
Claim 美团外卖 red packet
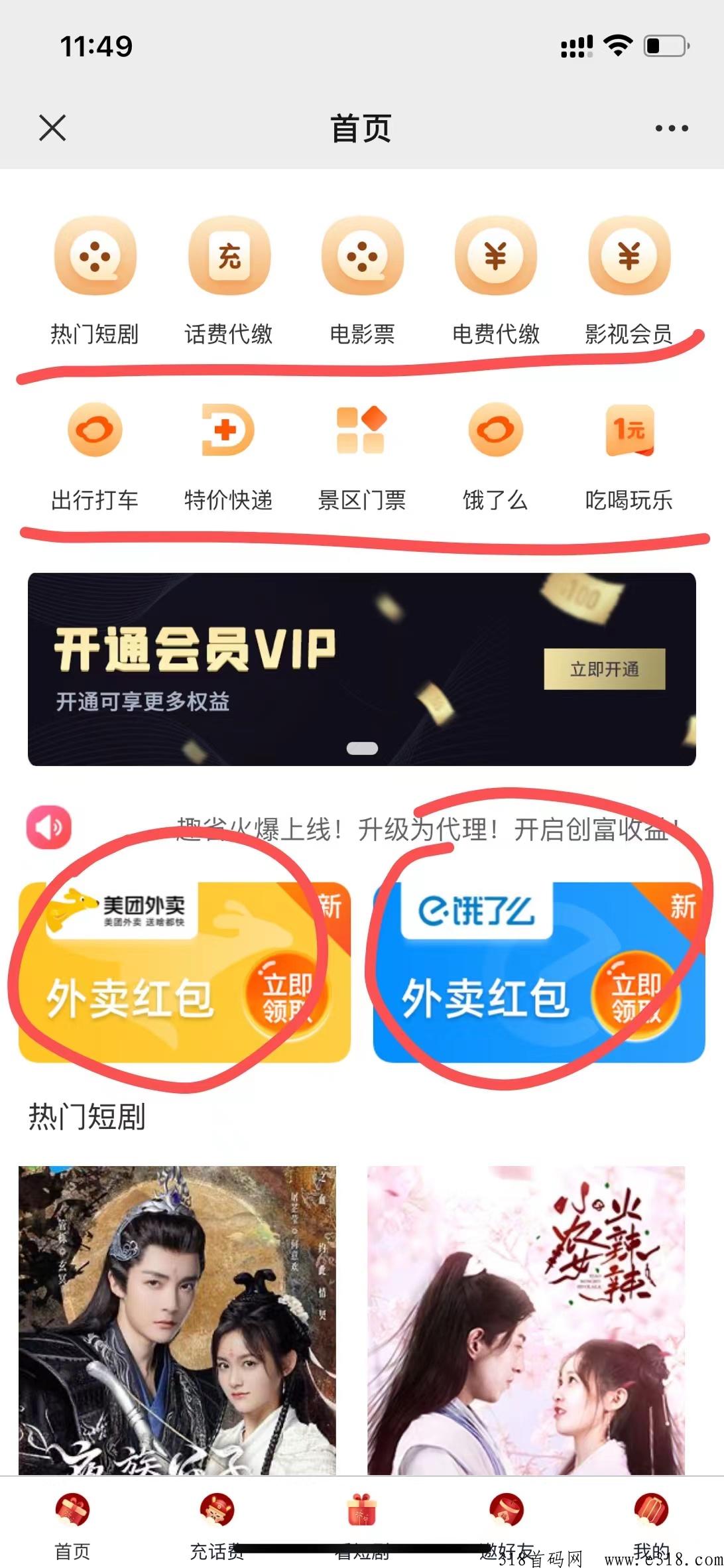184,972
